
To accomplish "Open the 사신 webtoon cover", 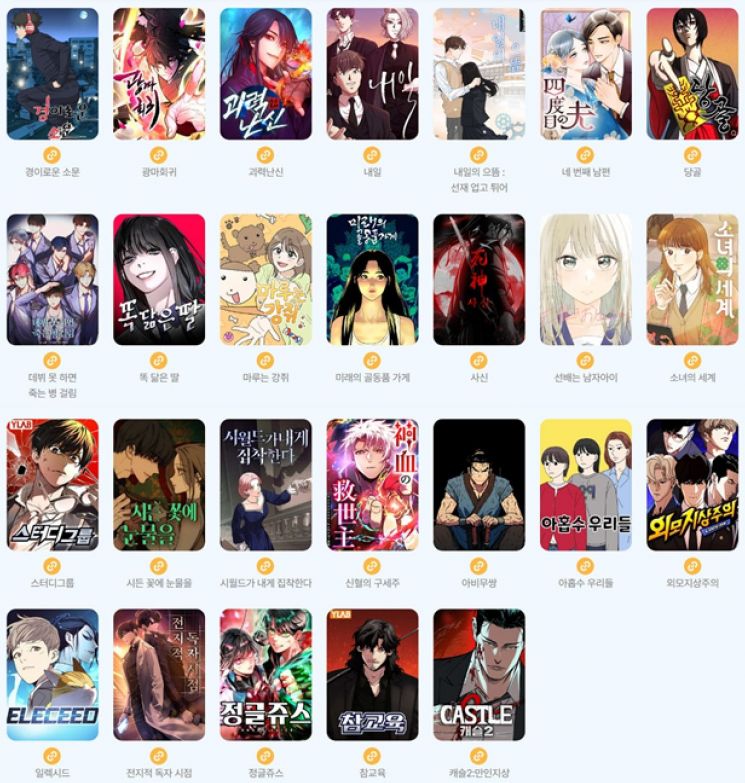I will click(478, 279).
